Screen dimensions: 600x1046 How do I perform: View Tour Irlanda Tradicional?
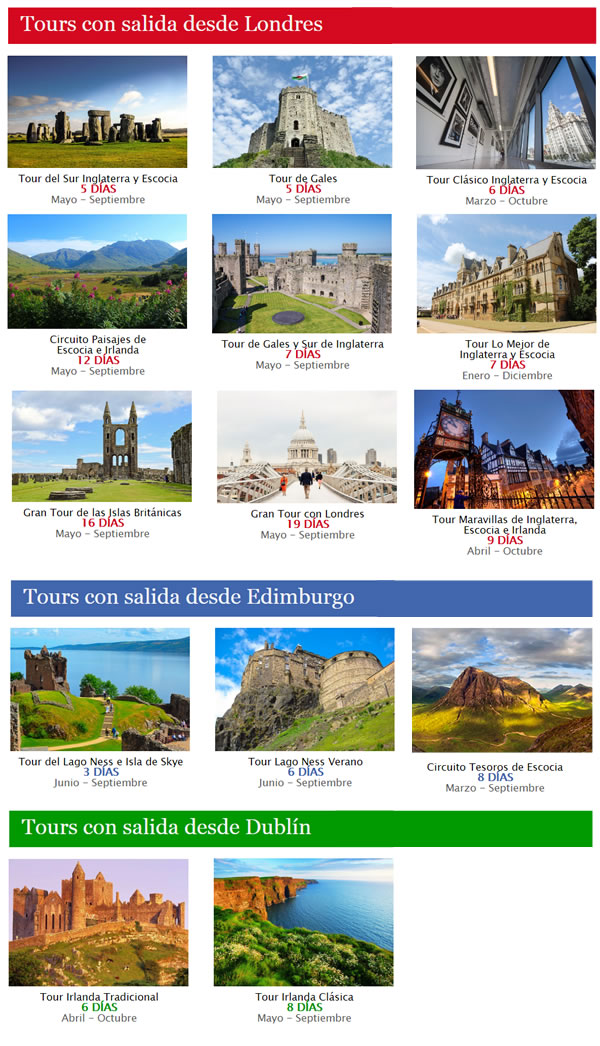pyautogui.click(x=99, y=922)
